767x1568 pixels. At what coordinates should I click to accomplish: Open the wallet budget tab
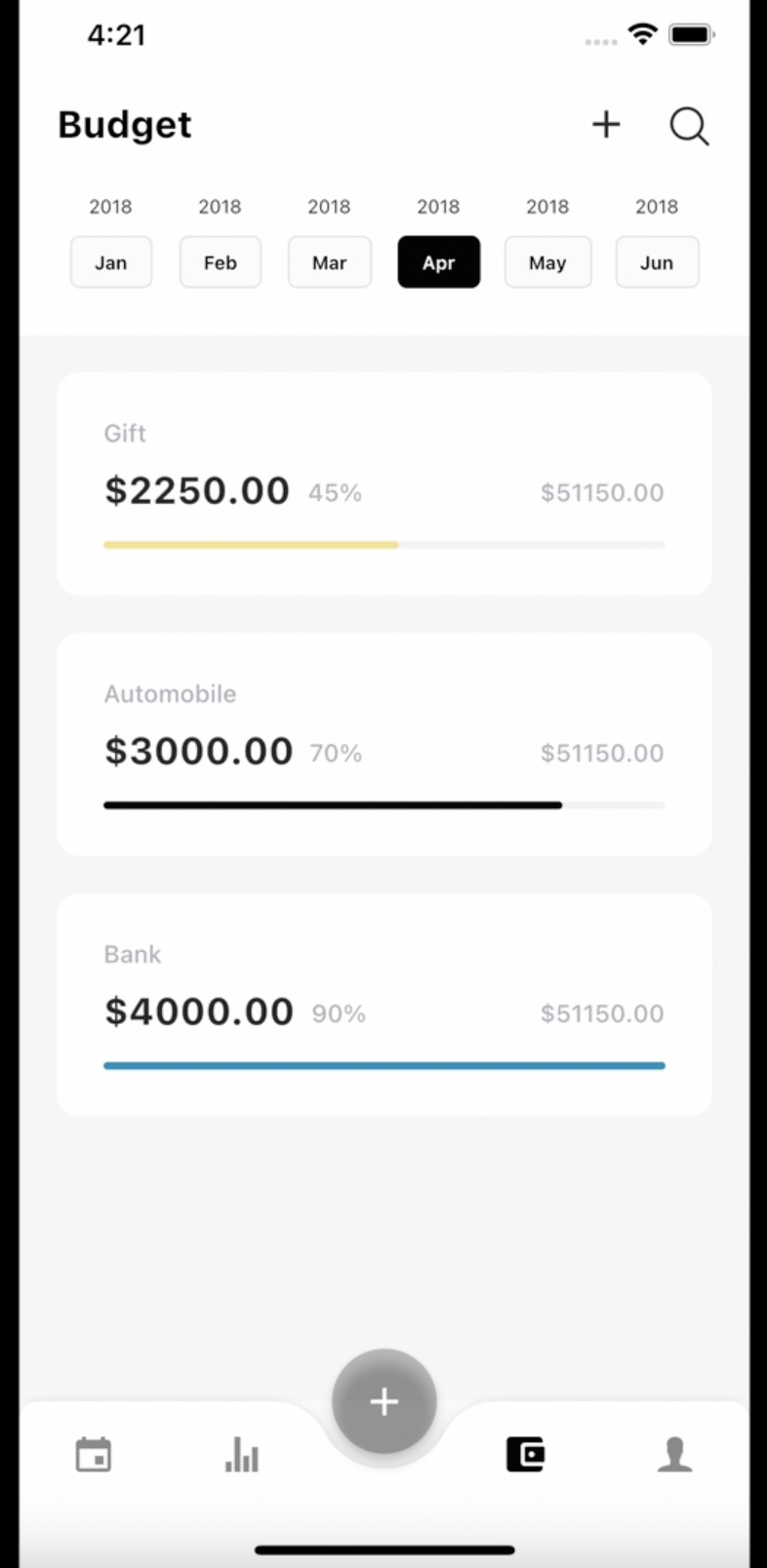(526, 1455)
